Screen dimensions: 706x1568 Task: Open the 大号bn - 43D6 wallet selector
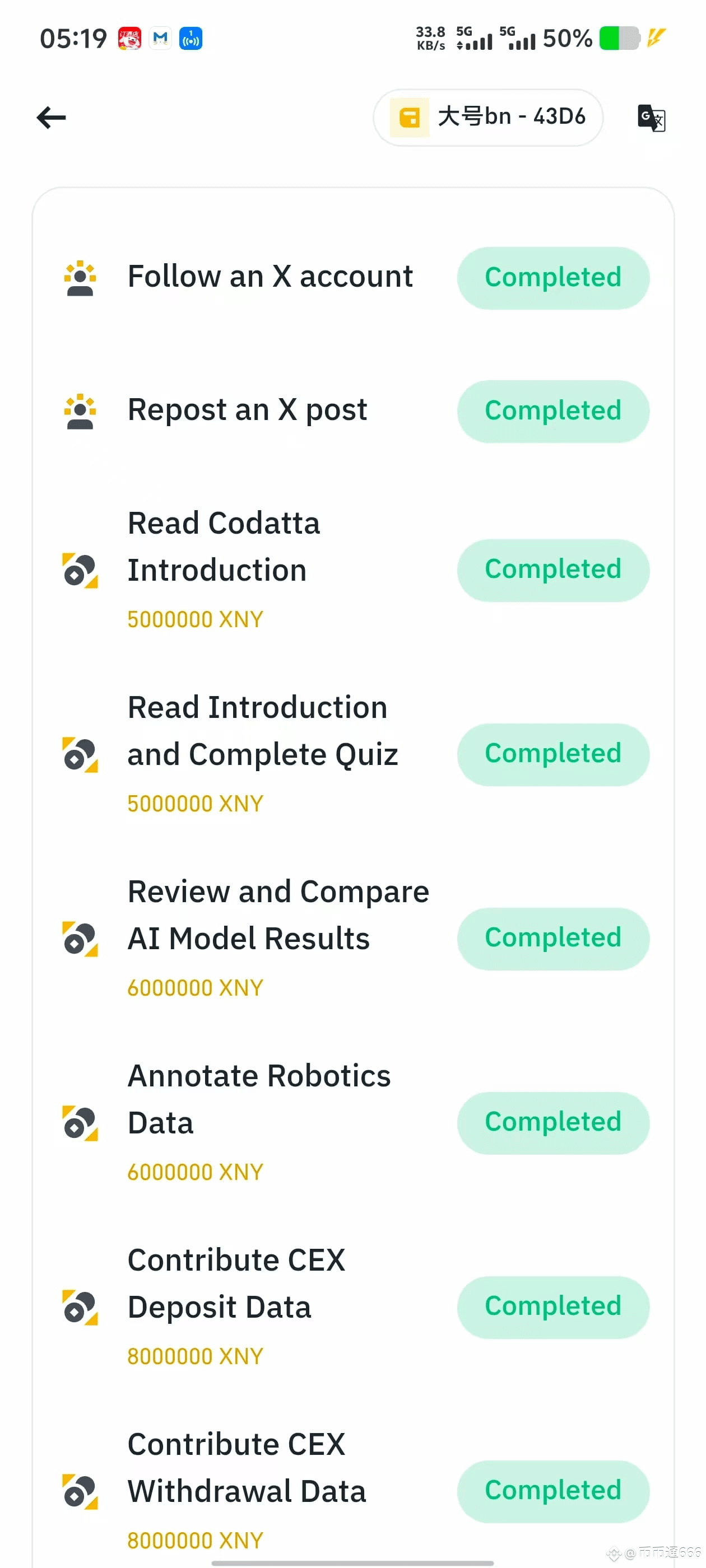point(488,118)
